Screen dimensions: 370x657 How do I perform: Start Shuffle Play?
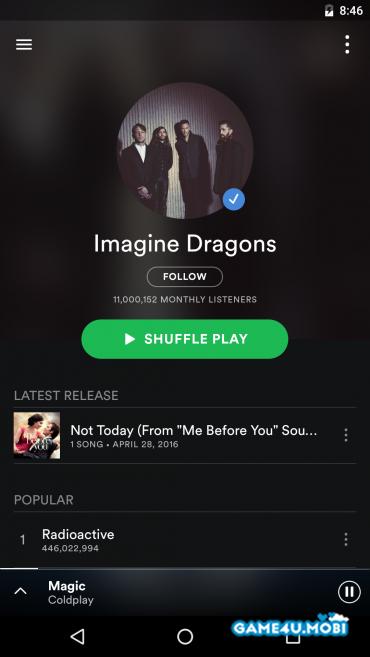click(x=185, y=339)
